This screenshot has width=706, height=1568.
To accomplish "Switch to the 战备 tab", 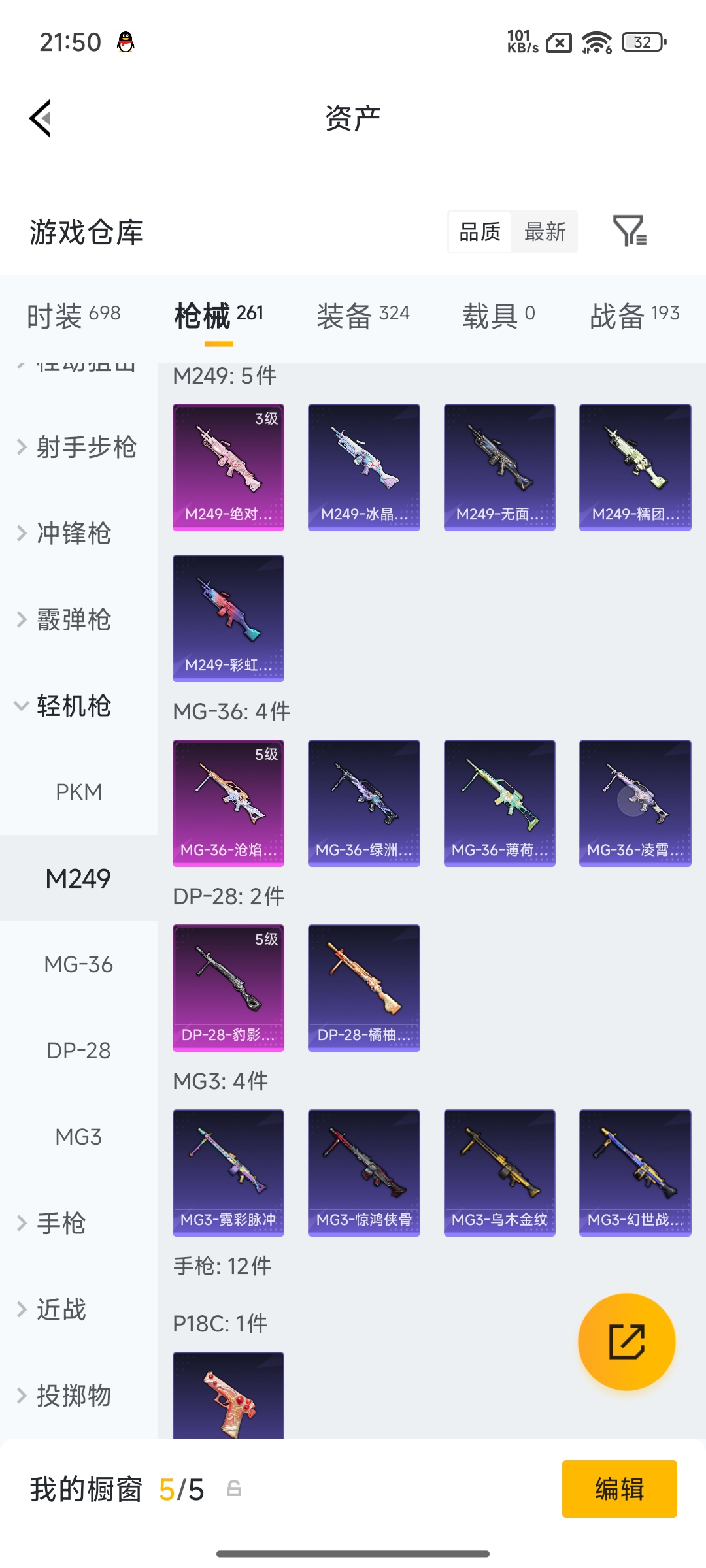I will (634, 316).
